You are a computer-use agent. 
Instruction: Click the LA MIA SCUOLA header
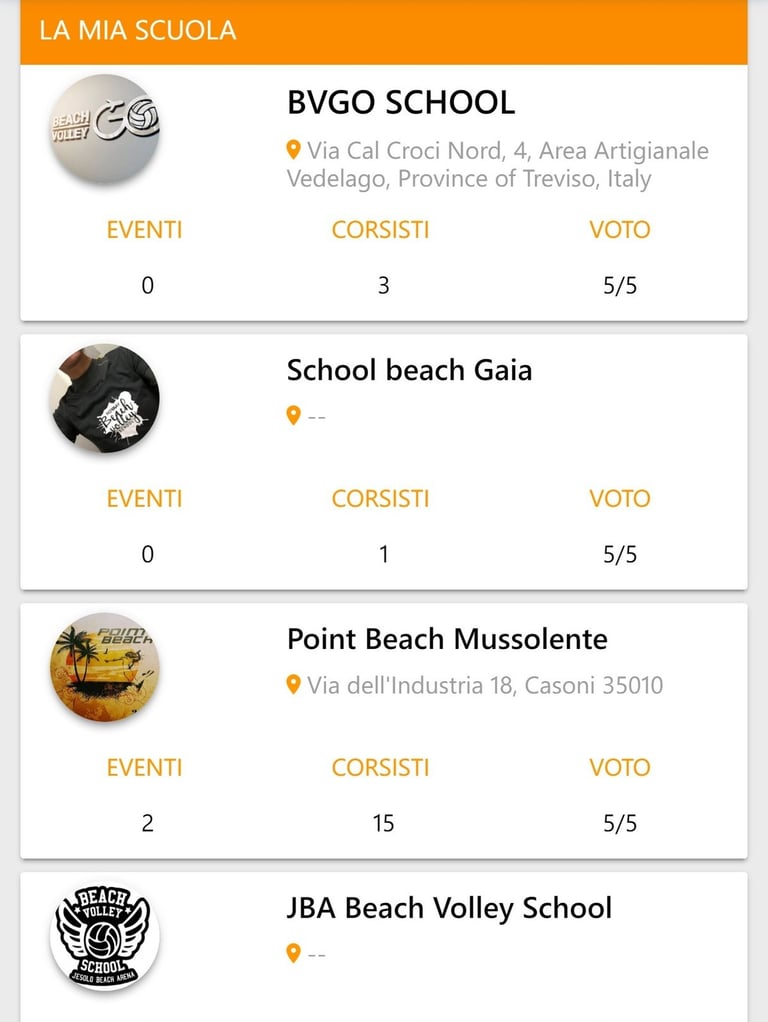coord(139,30)
